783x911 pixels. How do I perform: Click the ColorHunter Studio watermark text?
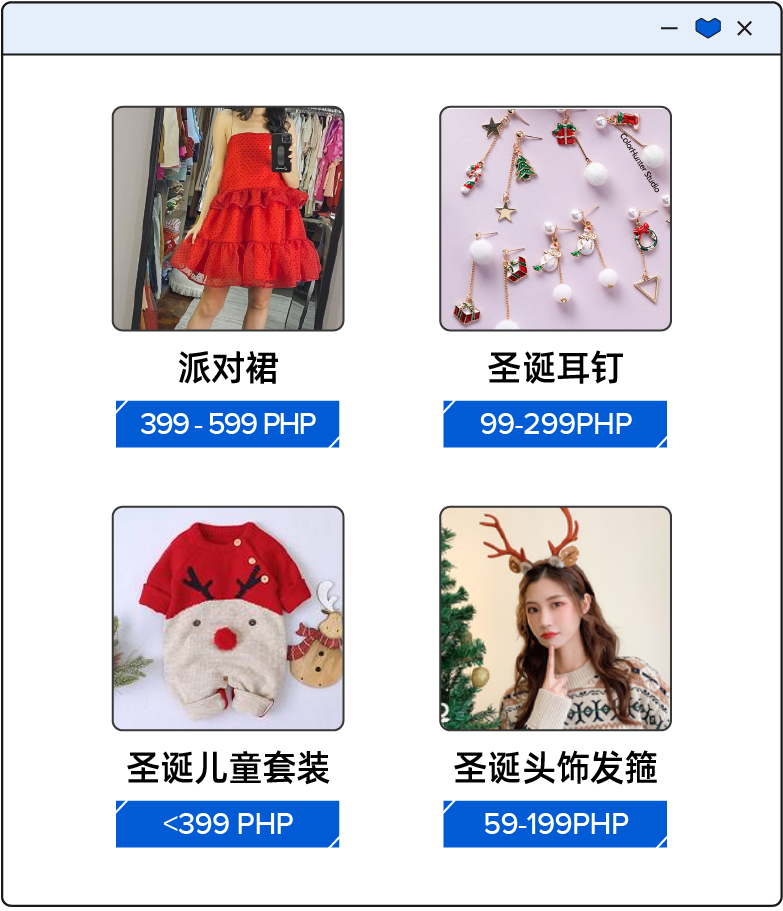click(640, 163)
